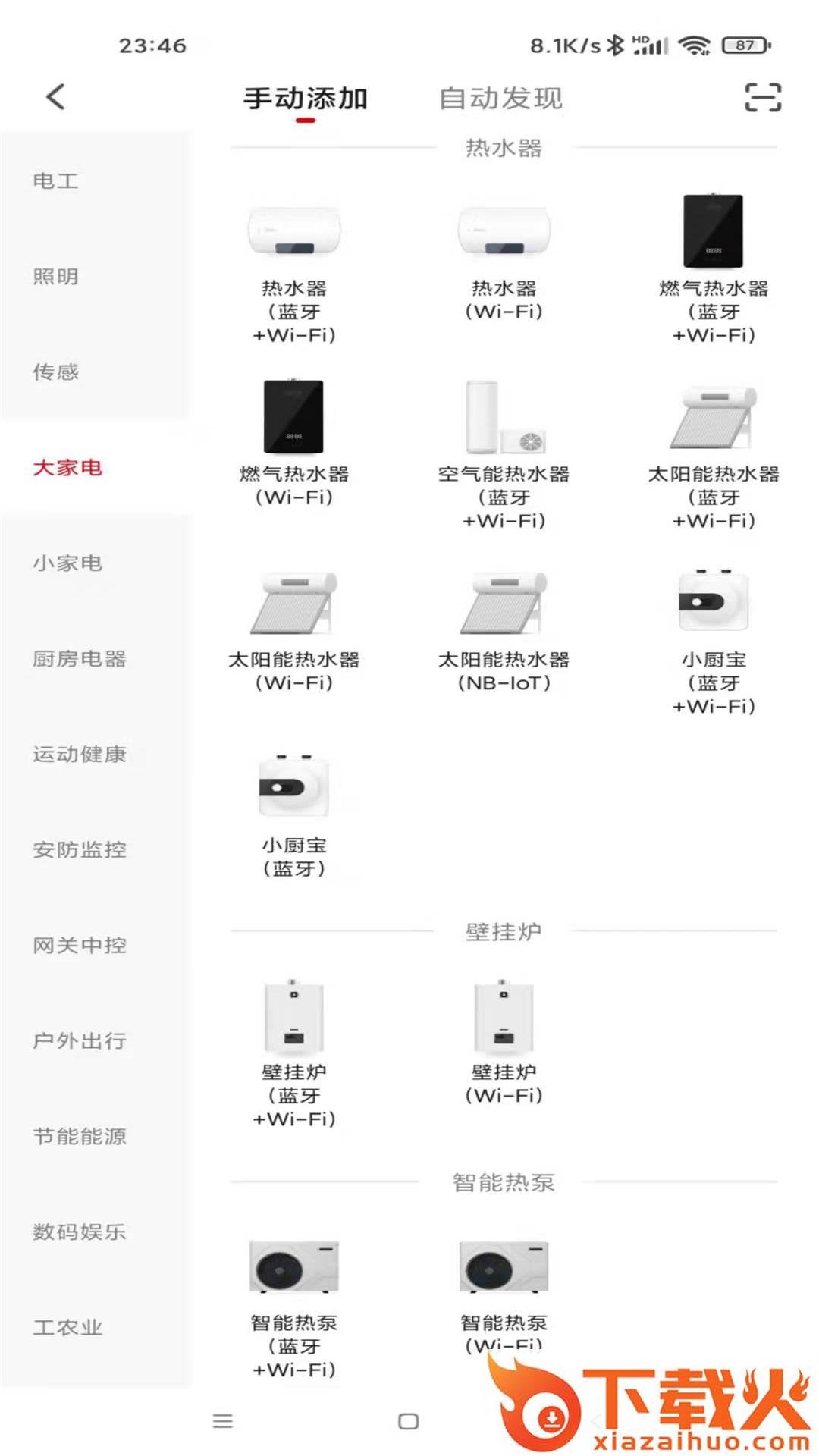Open the 网关中控 category

[80, 945]
